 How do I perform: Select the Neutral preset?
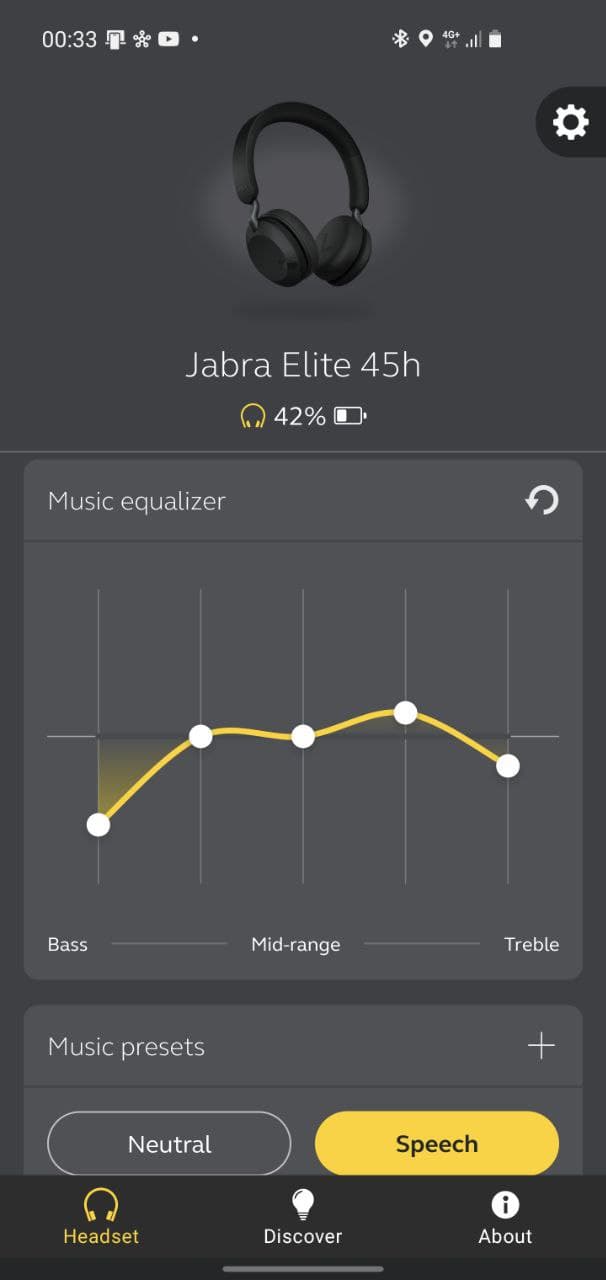169,1143
